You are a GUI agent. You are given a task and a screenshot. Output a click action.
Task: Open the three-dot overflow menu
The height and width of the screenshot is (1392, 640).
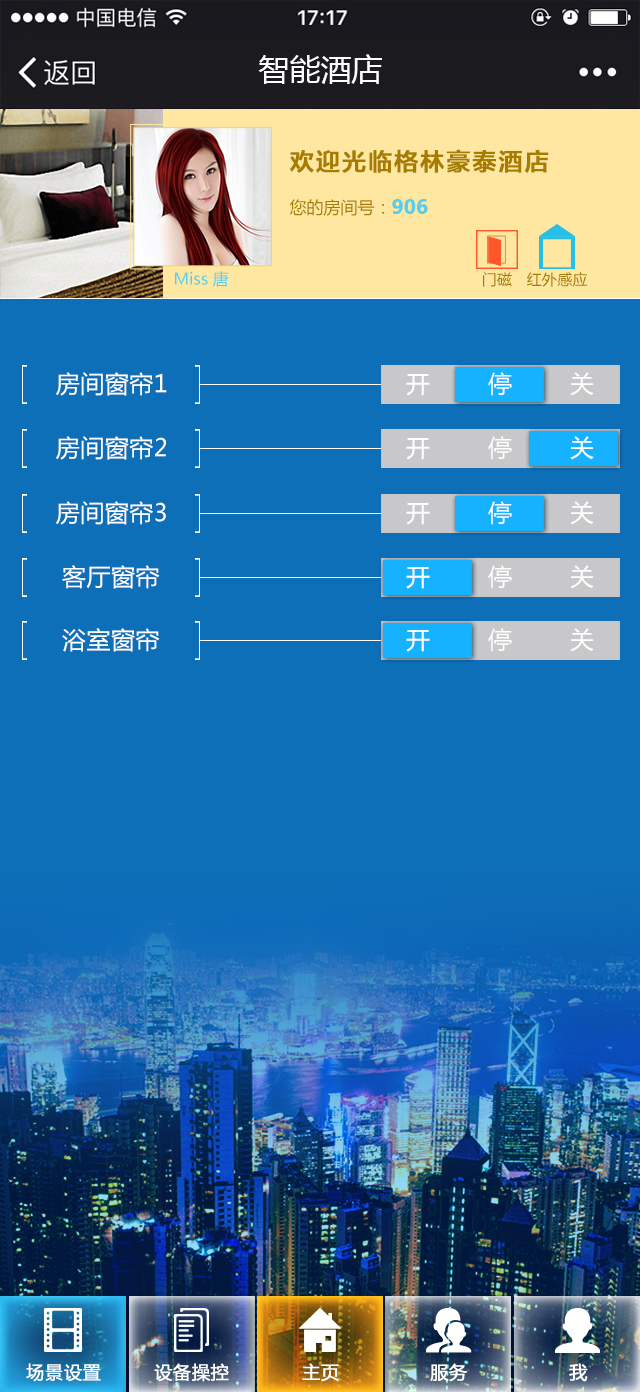(x=597, y=72)
